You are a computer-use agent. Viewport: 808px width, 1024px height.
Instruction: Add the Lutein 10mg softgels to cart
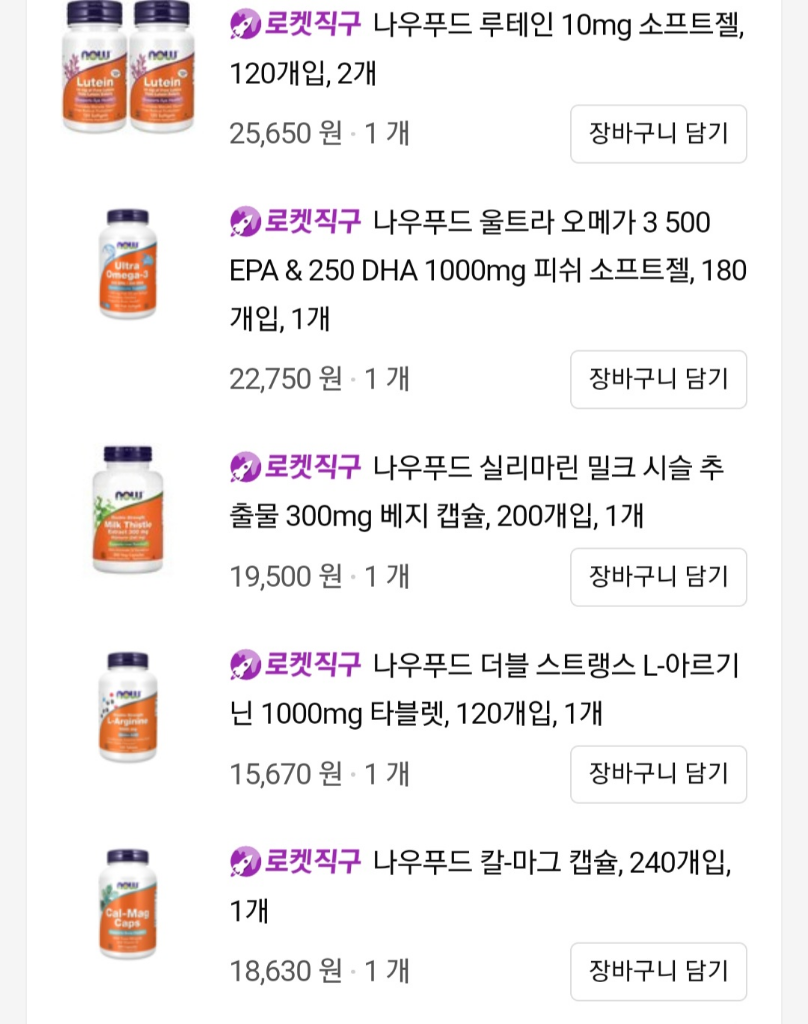point(658,134)
